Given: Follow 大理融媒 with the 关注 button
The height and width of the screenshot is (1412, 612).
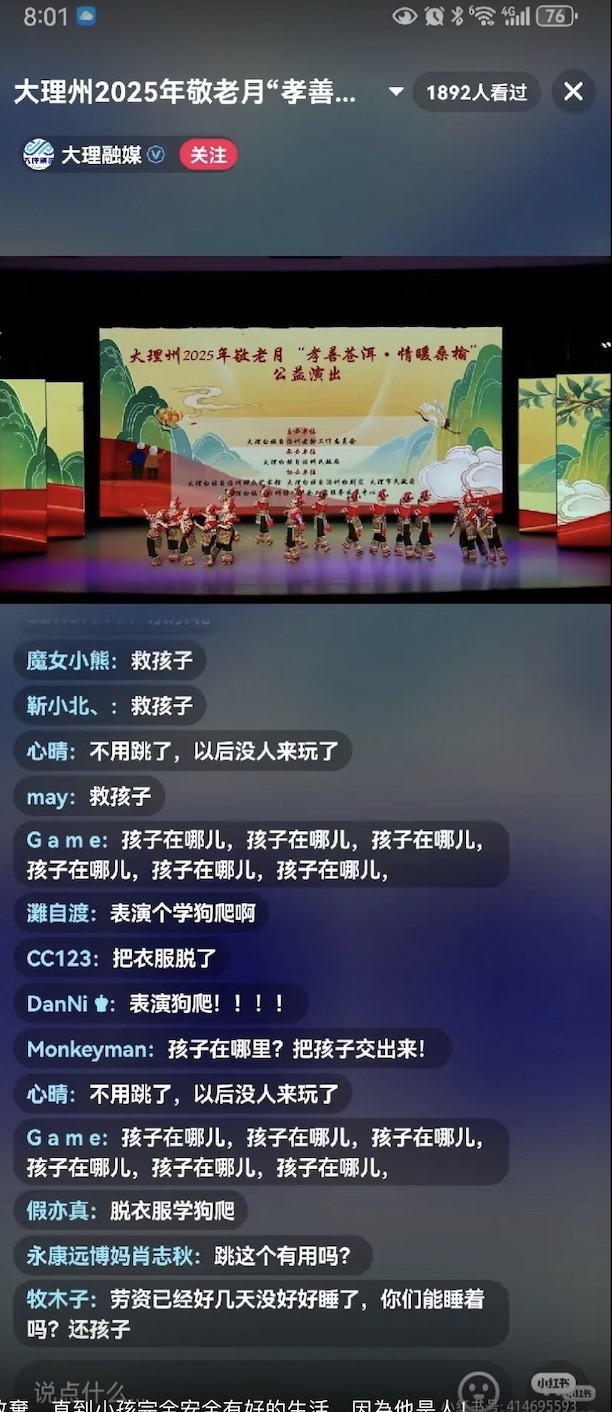Looking at the screenshot, I should (x=208, y=155).
